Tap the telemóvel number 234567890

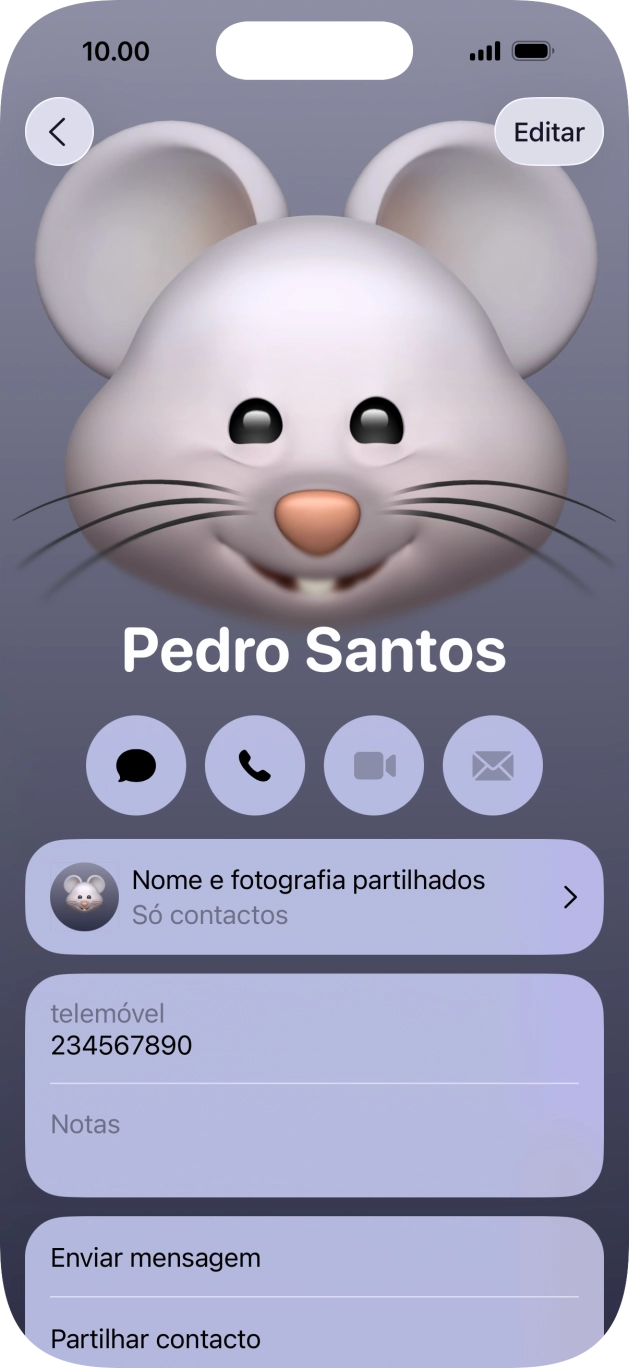[x=122, y=1046]
